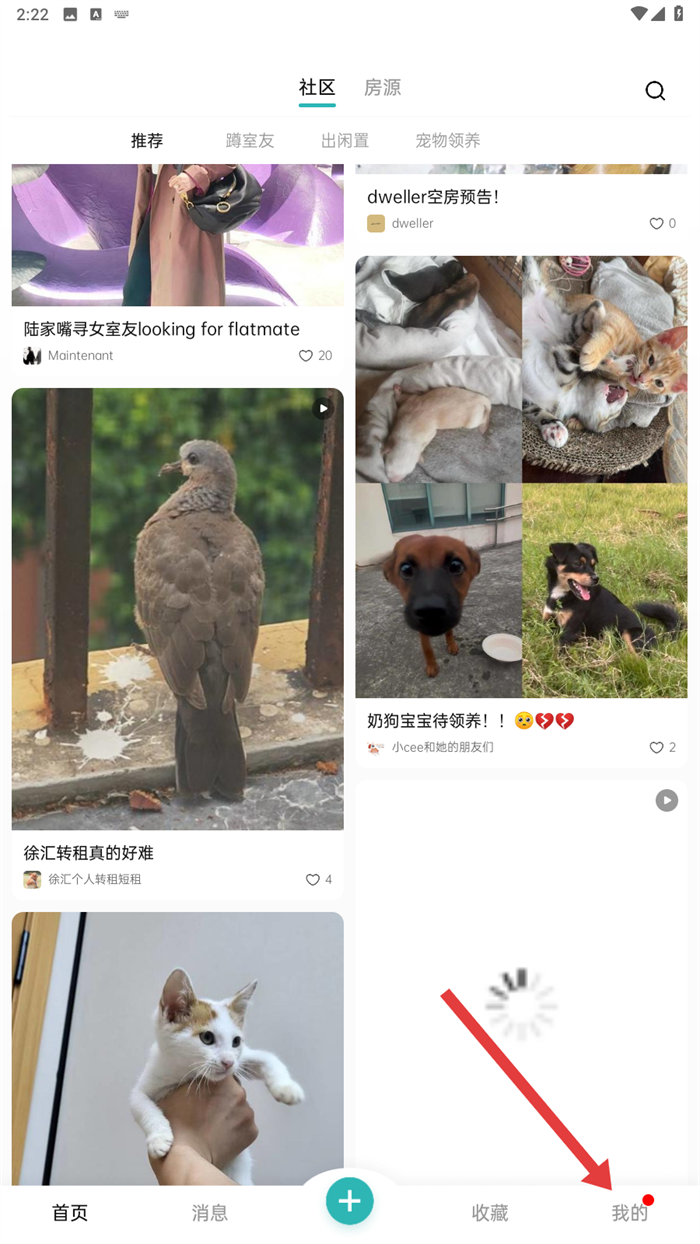The height and width of the screenshot is (1244, 700).
Task: Open the search icon
Action: click(655, 91)
